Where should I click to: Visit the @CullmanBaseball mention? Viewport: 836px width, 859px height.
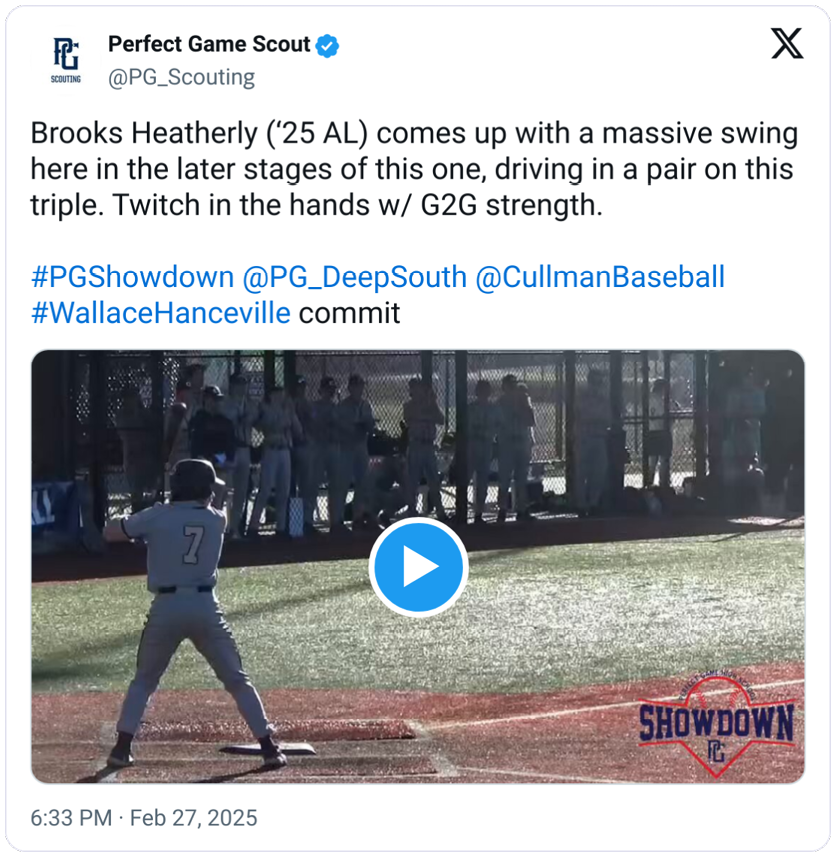point(600,277)
